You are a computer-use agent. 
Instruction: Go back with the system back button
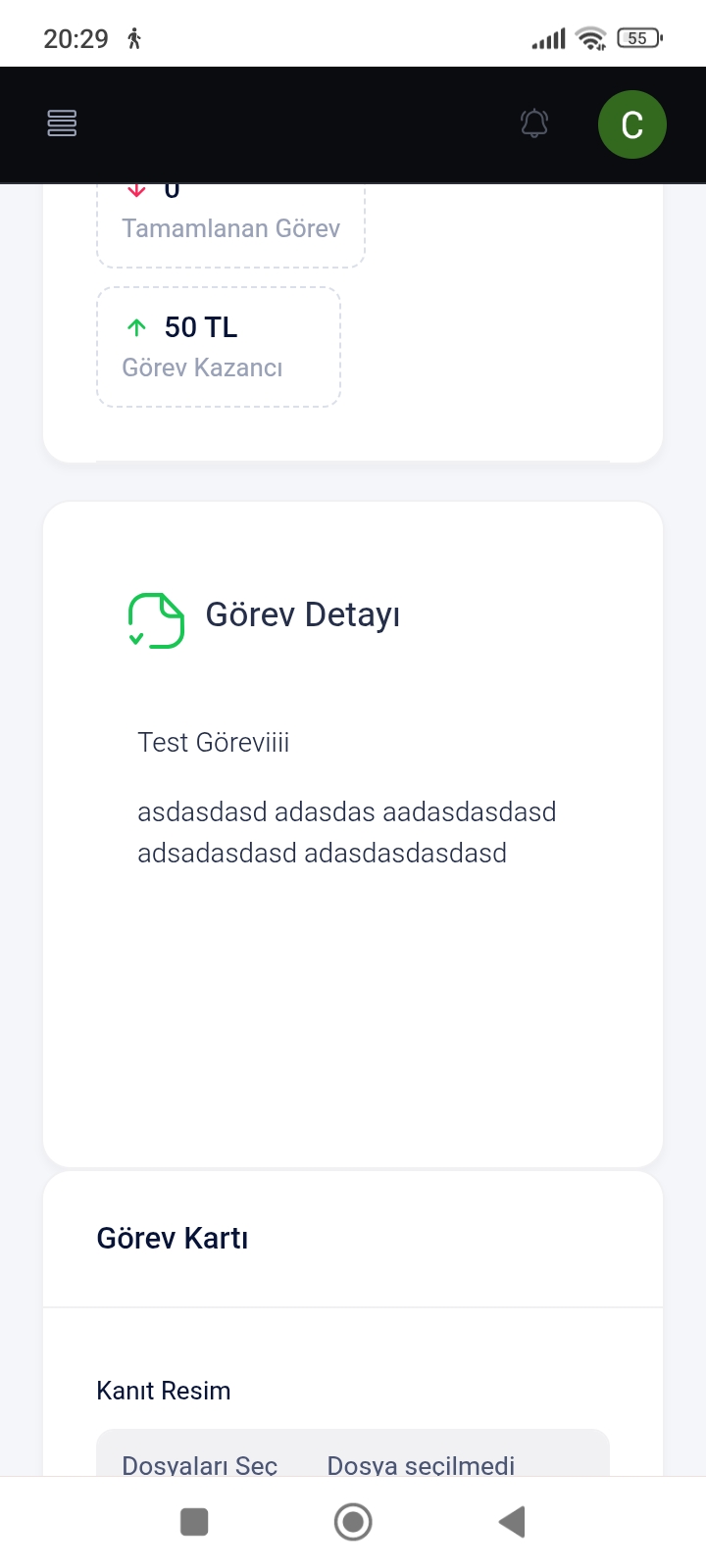pyautogui.click(x=512, y=1522)
